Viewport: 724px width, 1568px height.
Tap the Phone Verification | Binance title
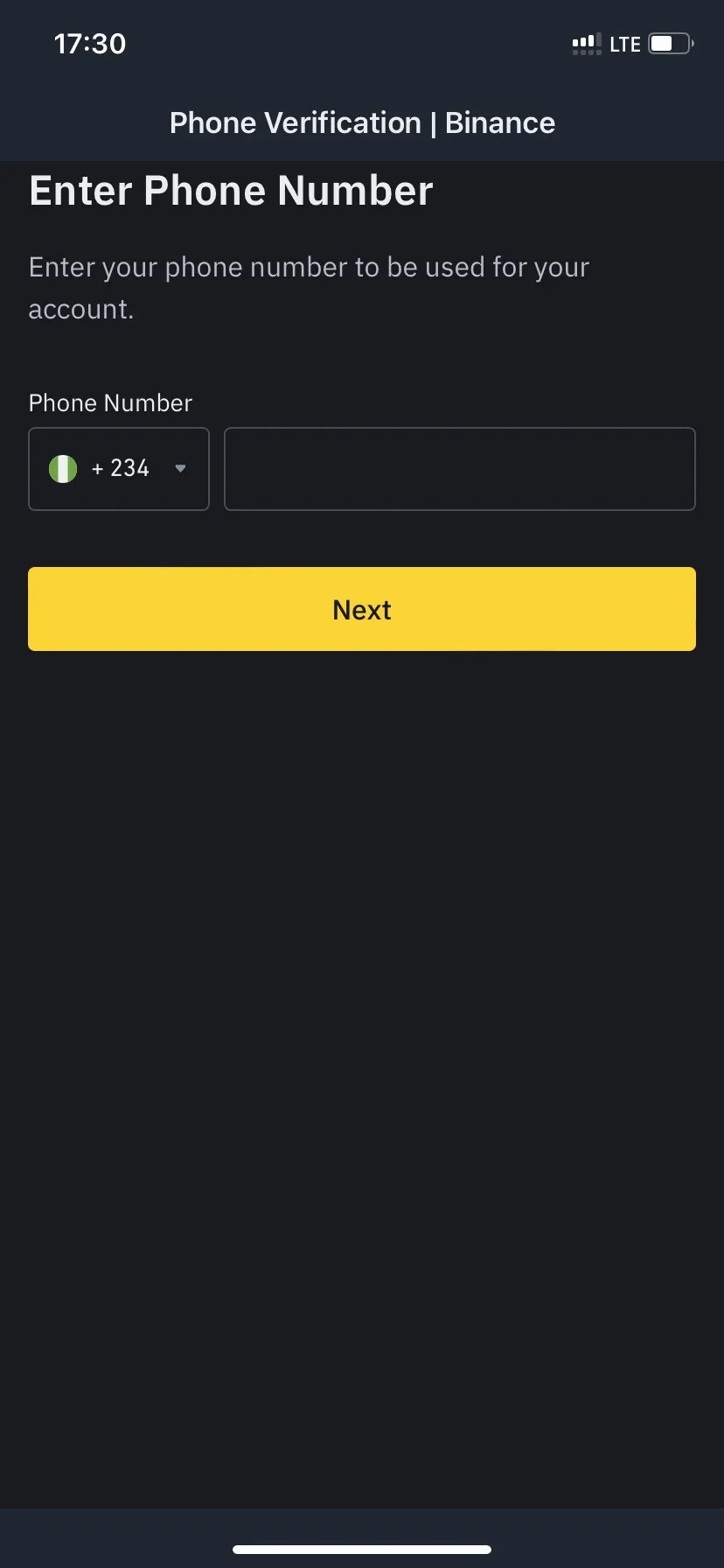[x=362, y=122]
